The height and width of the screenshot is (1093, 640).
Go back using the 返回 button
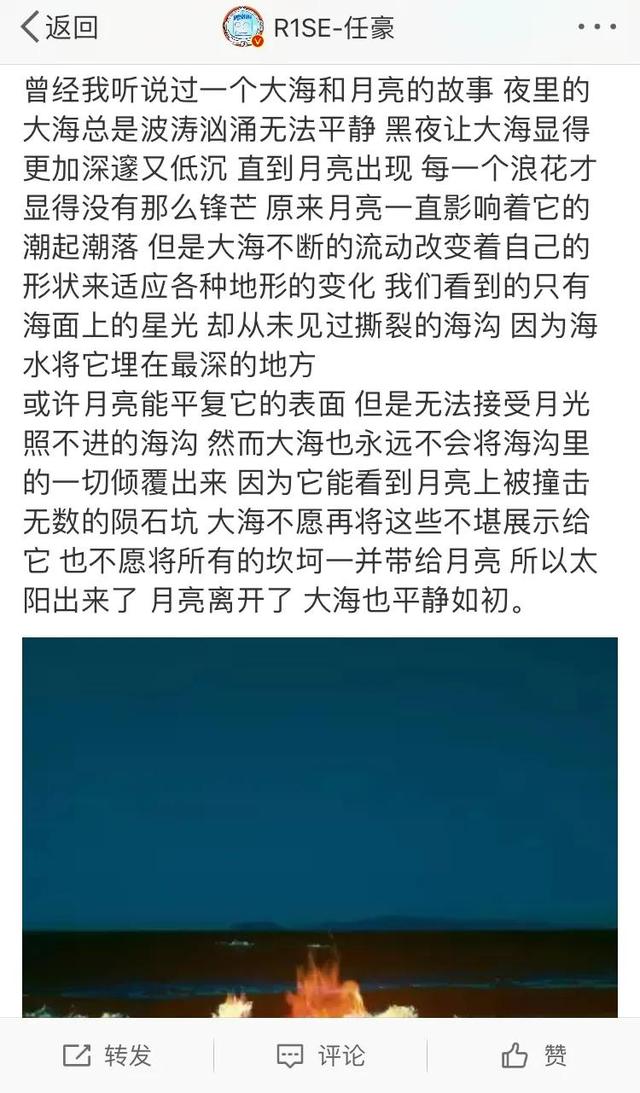point(60,27)
